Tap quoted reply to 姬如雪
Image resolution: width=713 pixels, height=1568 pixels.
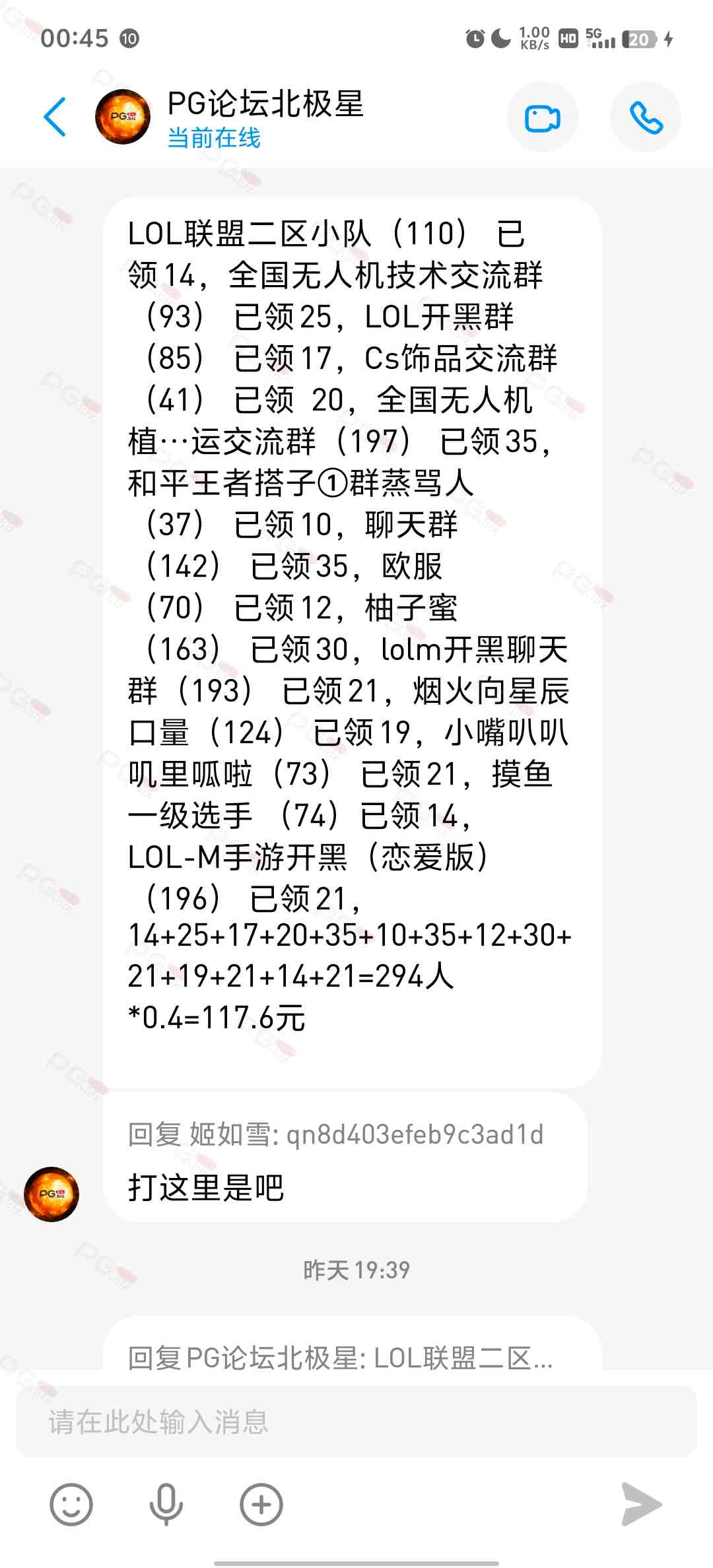335,1135
